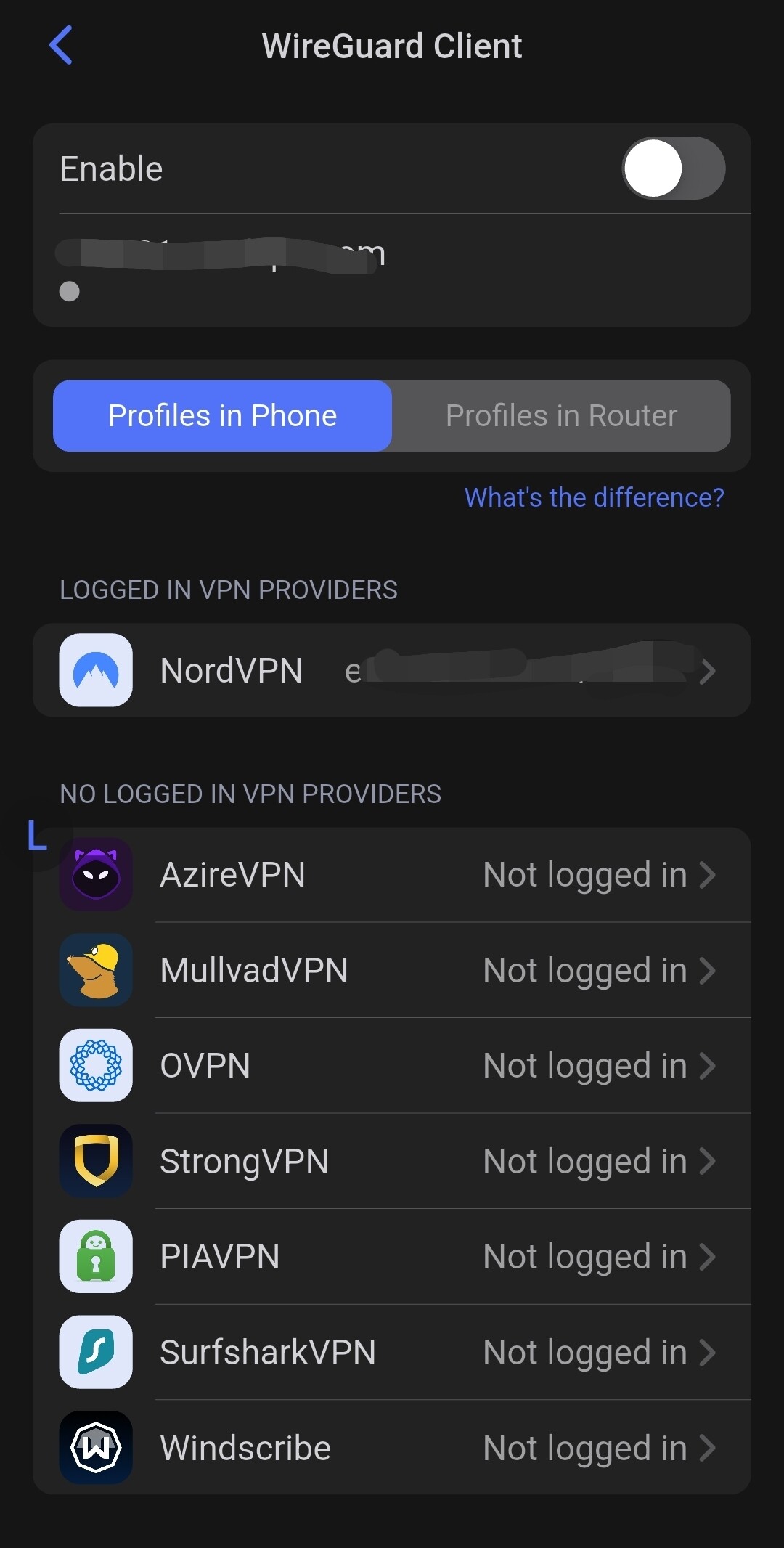Open Windscribe provider row
This screenshot has height=1548, width=784.
[x=392, y=1448]
